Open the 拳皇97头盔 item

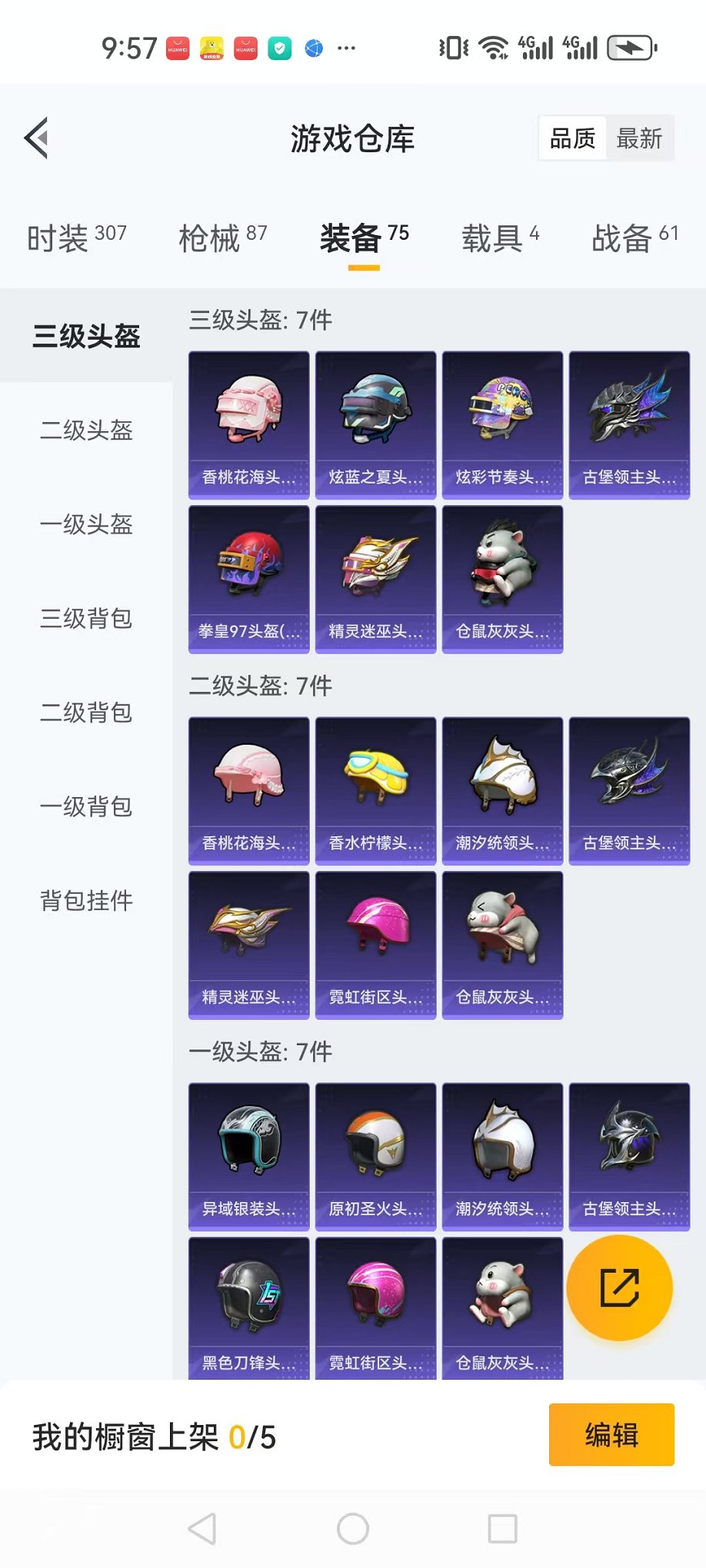[248, 579]
